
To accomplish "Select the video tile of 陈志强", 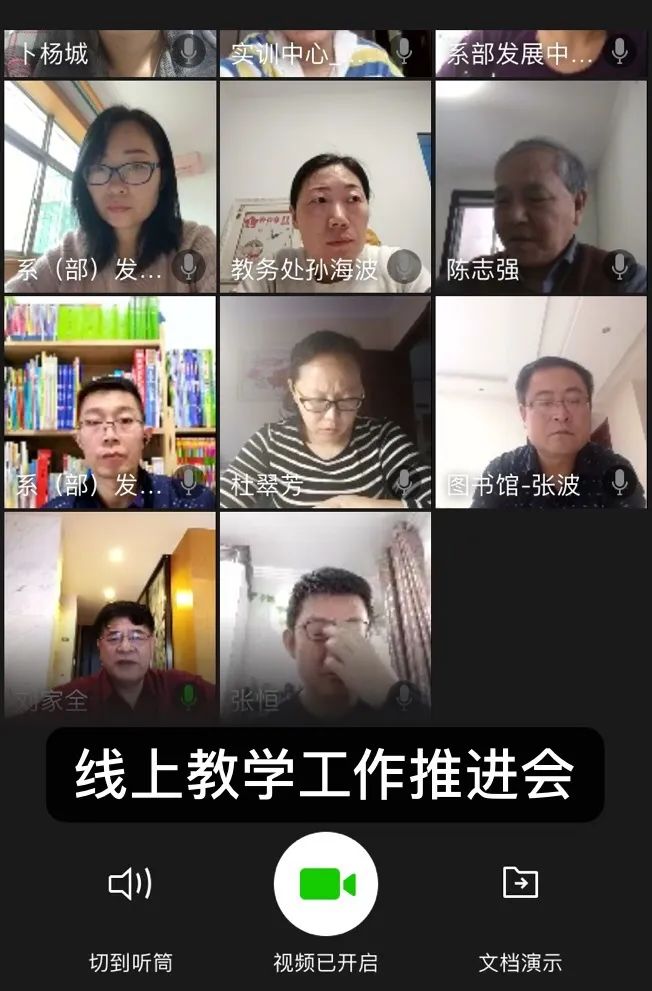I will coord(541,187).
